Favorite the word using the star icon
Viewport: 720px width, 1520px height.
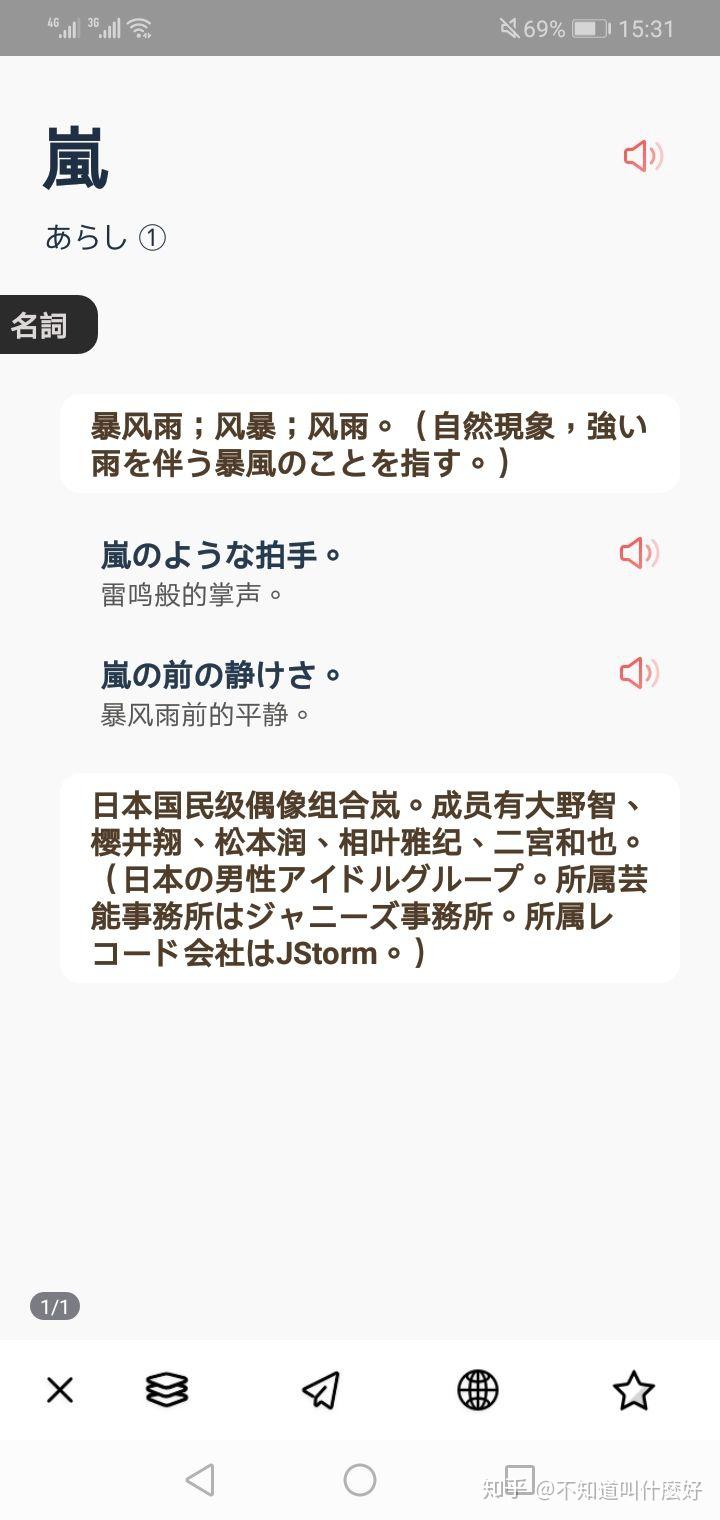[636, 1390]
